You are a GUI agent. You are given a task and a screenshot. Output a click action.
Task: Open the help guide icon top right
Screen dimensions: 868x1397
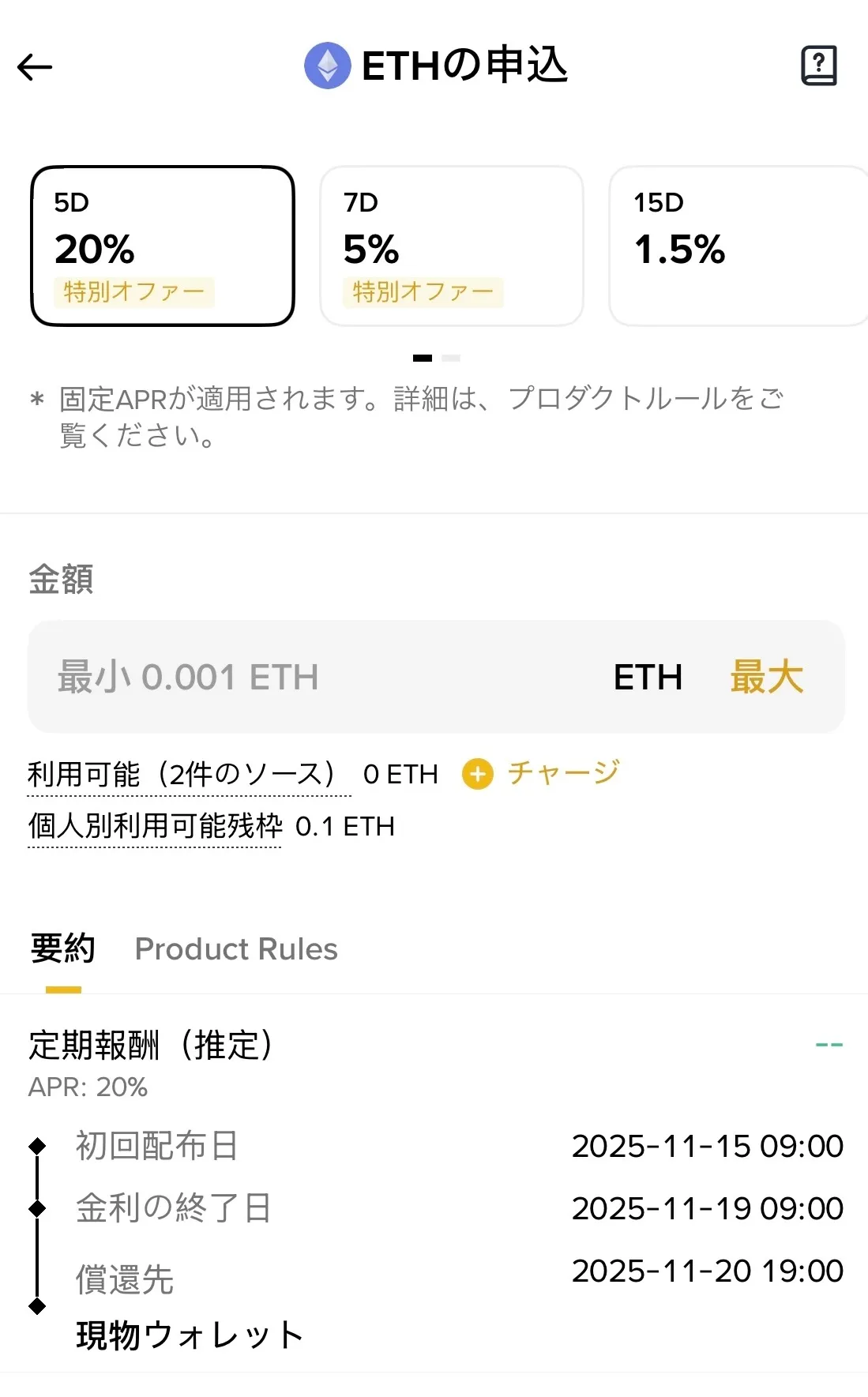coord(820,66)
